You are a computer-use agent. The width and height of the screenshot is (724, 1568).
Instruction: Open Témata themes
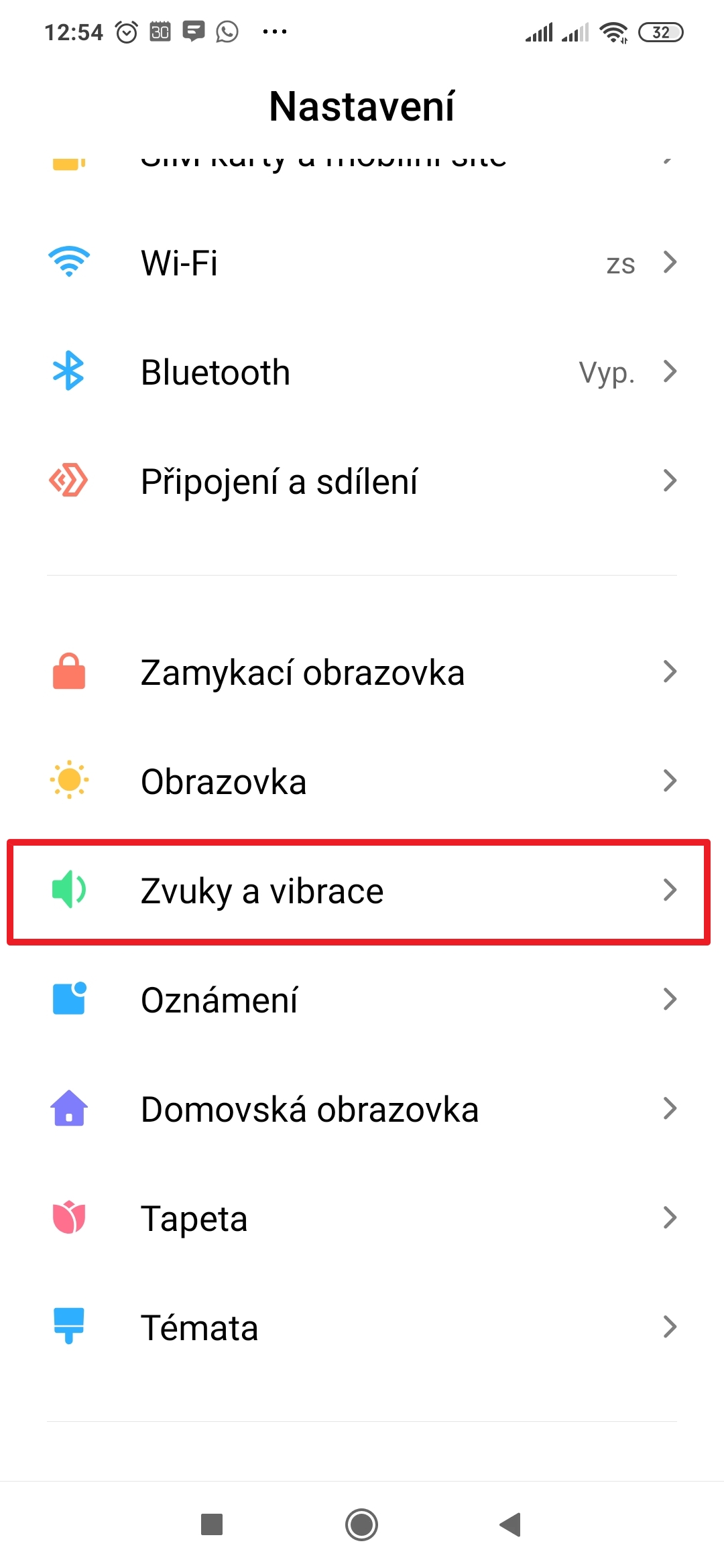362,1327
